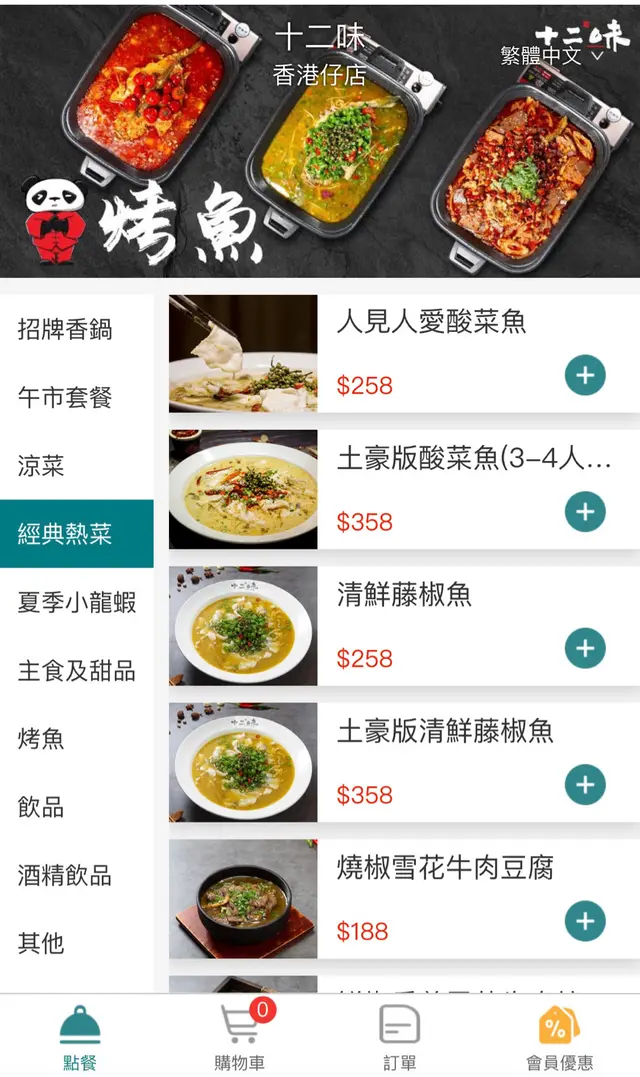The height and width of the screenshot is (1077, 640).
Task: Add 人見人愛酸菜魚 to the cart
Action: [585, 376]
